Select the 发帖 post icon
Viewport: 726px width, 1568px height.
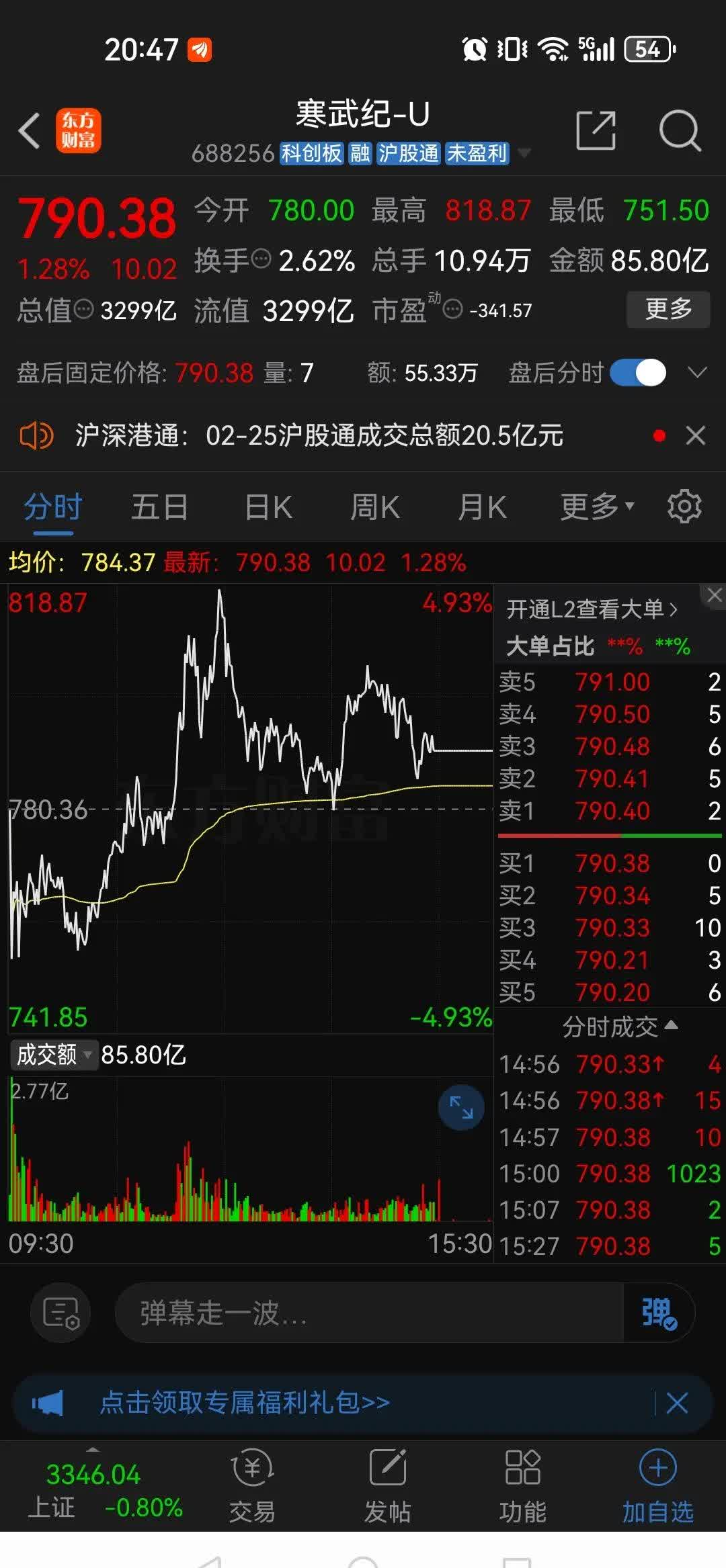pos(387,1481)
